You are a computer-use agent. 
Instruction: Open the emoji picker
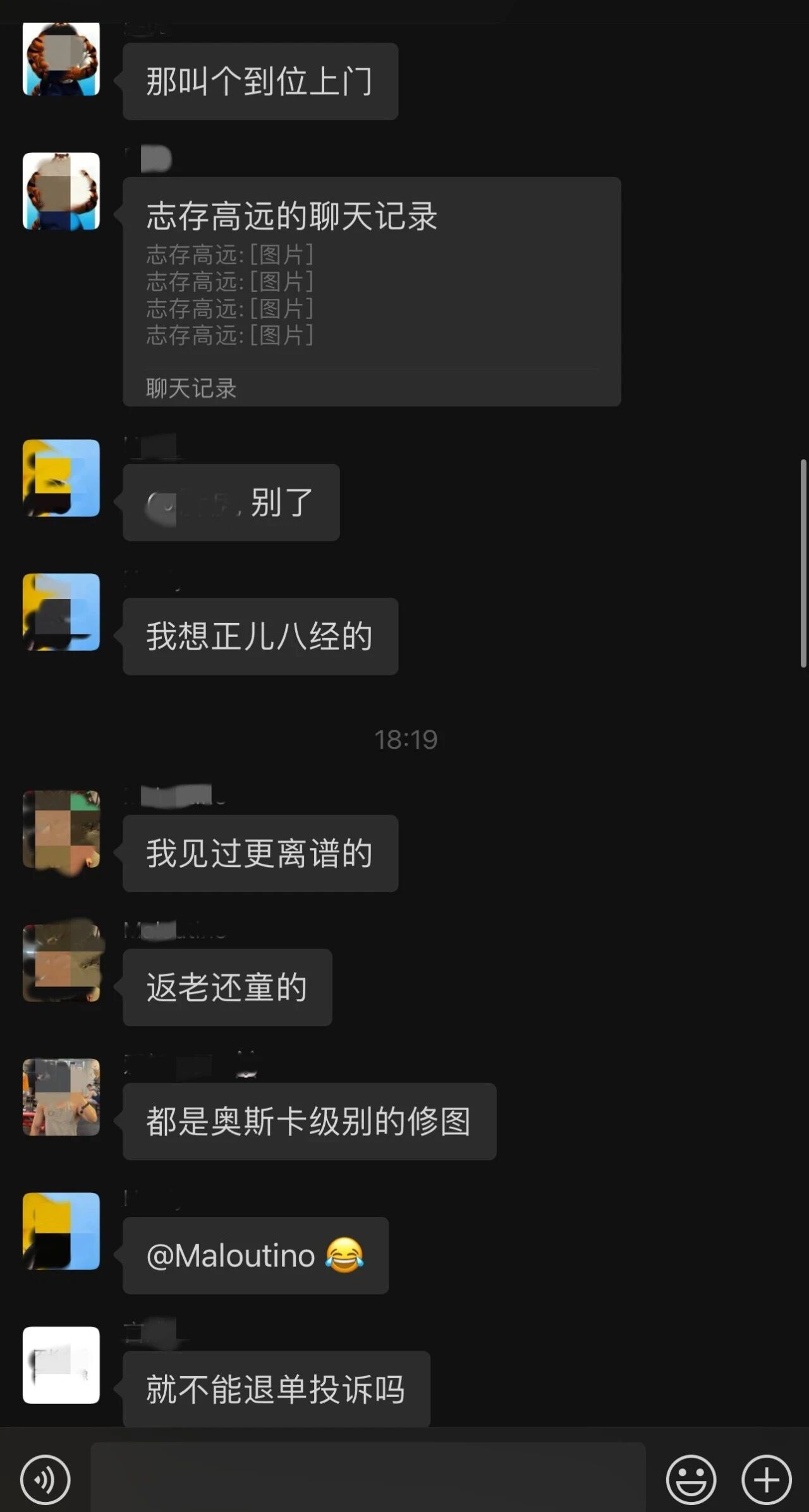tap(691, 1479)
